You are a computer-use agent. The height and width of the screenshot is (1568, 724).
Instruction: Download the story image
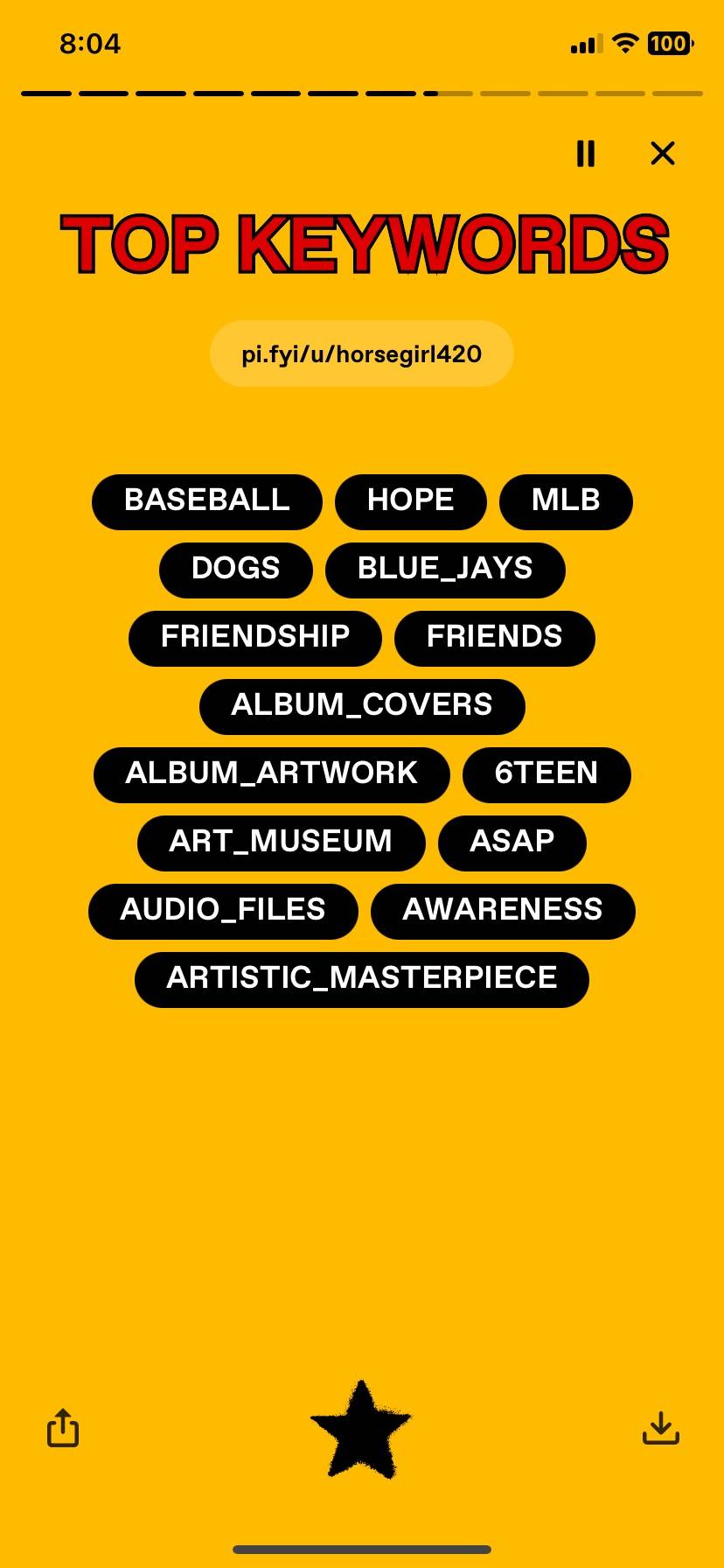tap(661, 1427)
